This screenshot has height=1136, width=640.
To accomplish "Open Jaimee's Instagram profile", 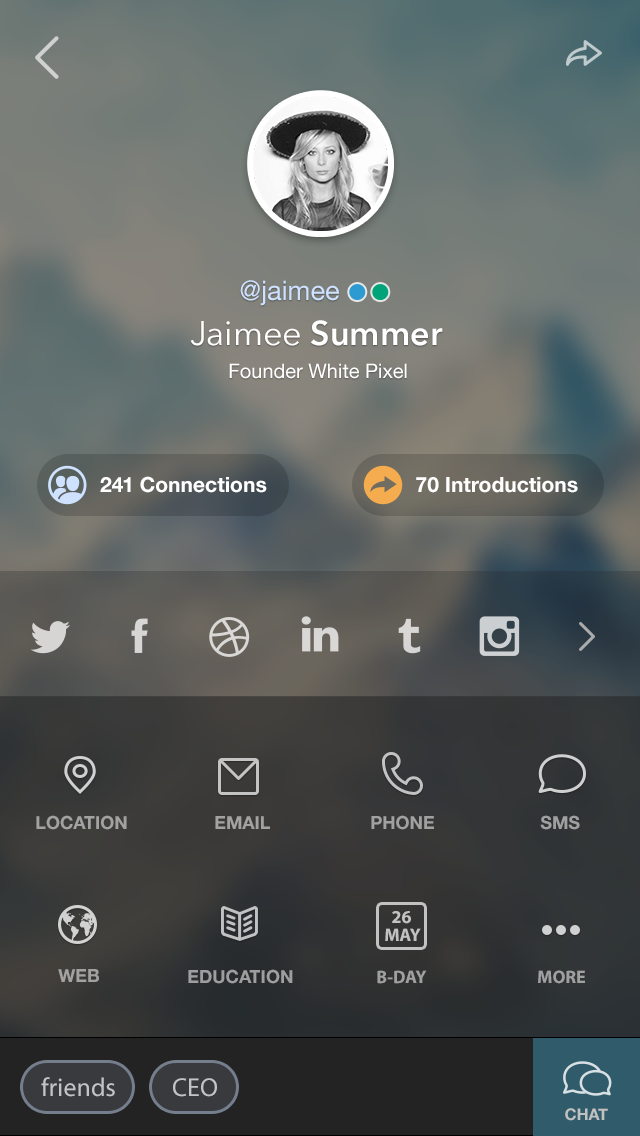I will (x=499, y=637).
